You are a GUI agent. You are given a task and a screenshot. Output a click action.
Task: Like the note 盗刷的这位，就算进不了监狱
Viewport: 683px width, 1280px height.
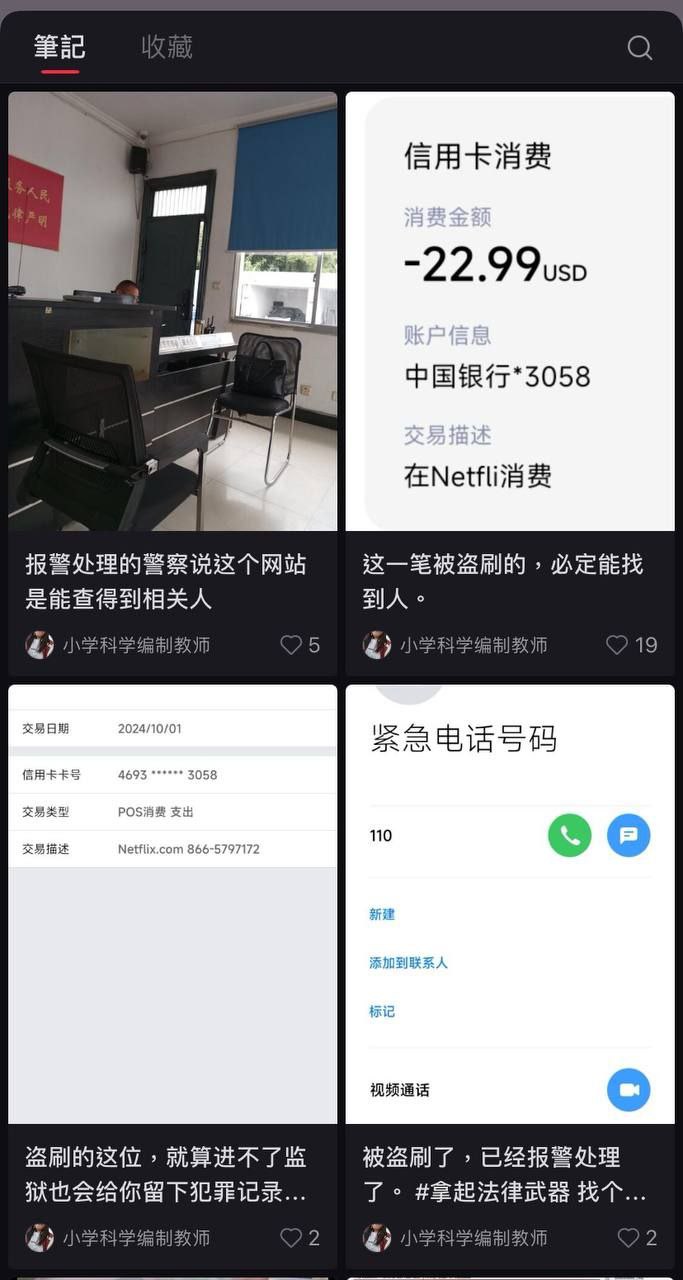(291, 1238)
